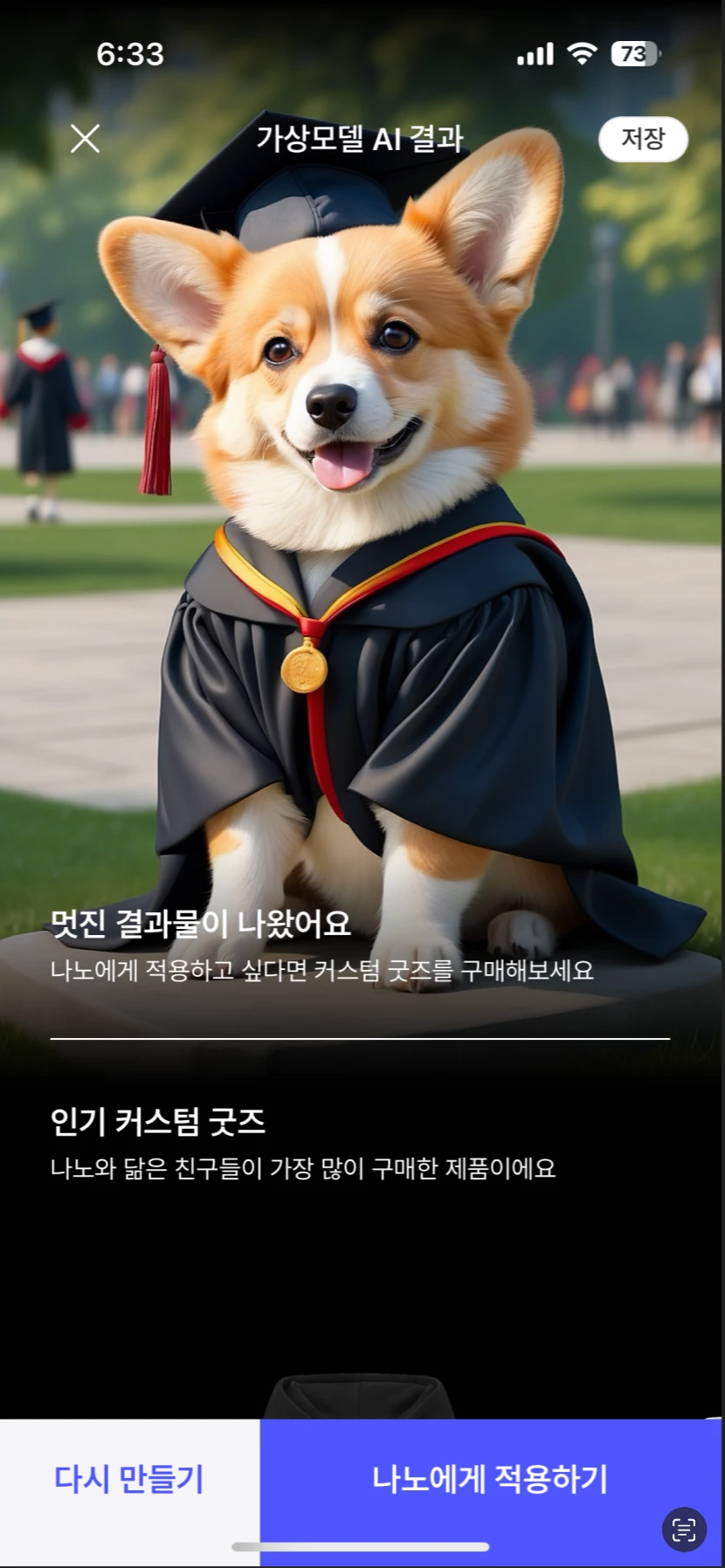This screenshot has width=725, height=1568.
Task: Select 다시 만들기 to regenerate the image
Action: (x=129, y=1478)
